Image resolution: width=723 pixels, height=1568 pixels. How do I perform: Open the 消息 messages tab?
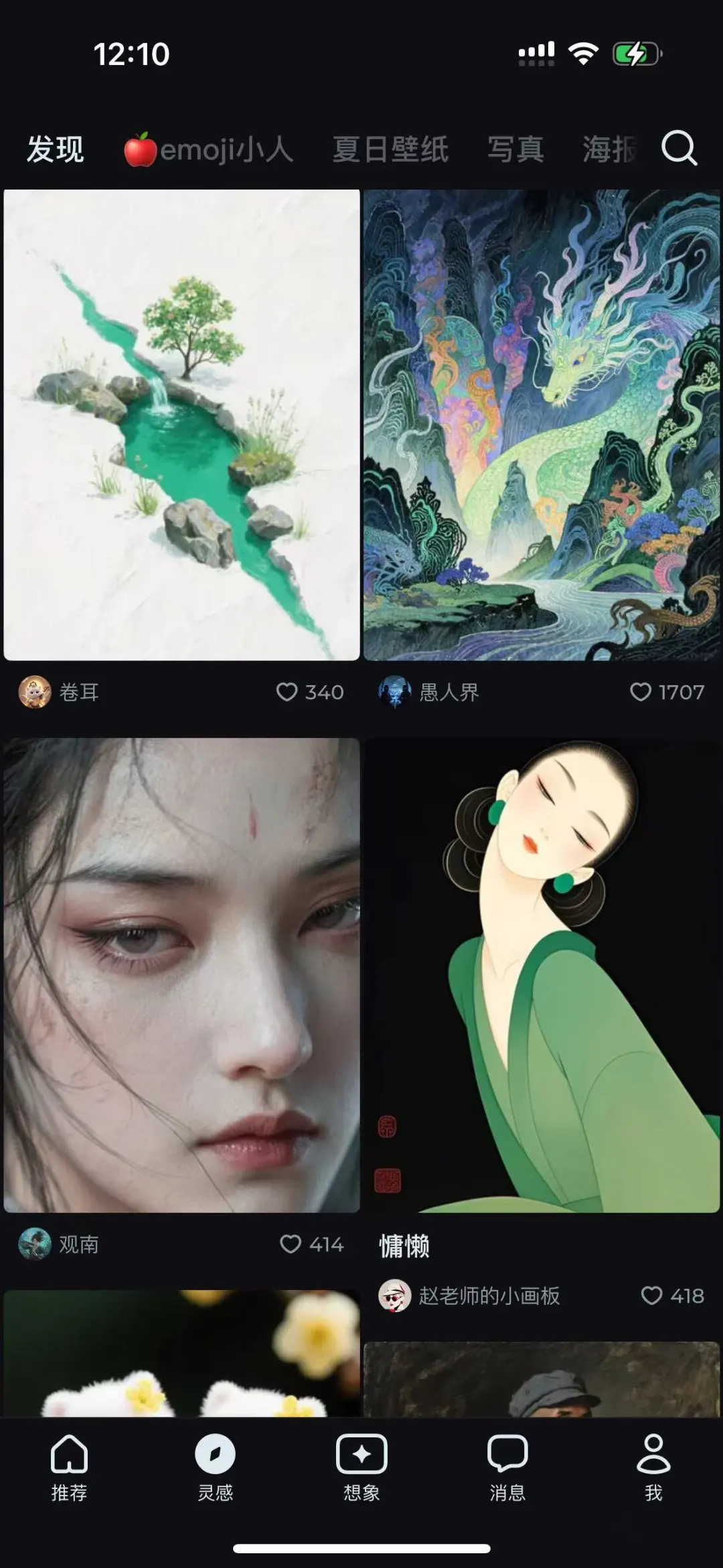[x=507, y=1467]
